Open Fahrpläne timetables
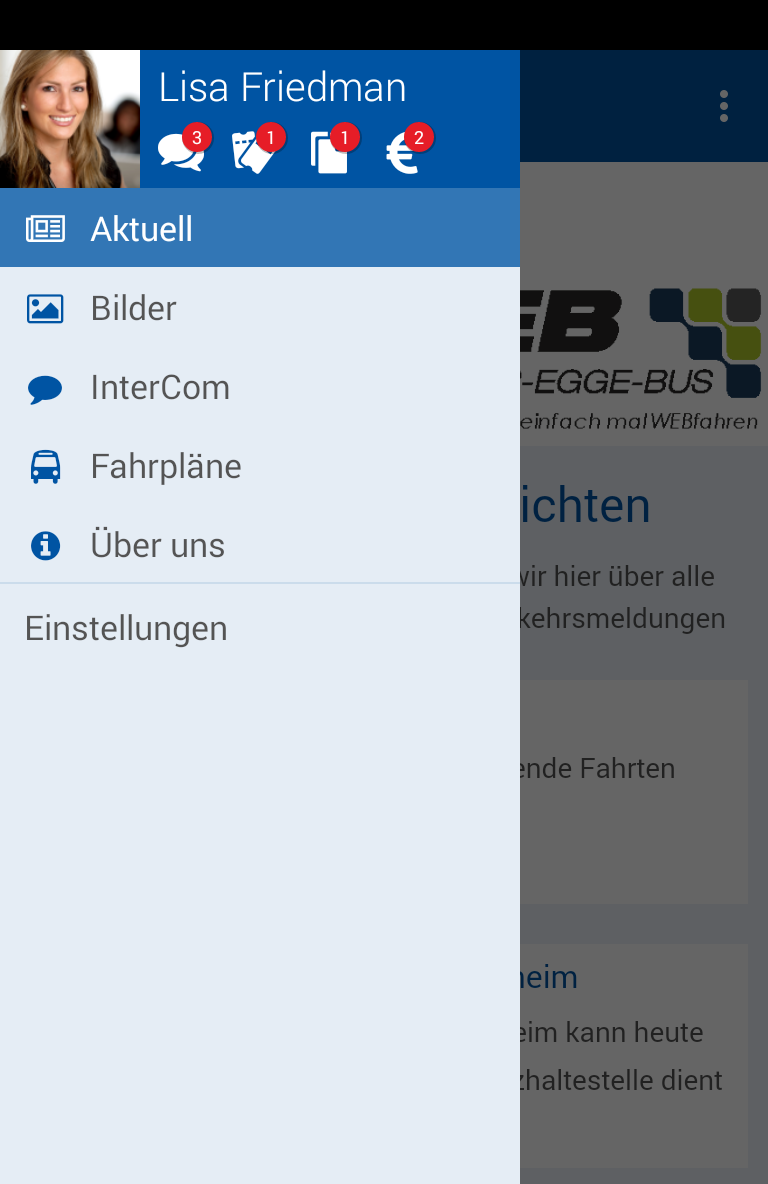Screen dimensions: 768x1184 coord(260,466)
